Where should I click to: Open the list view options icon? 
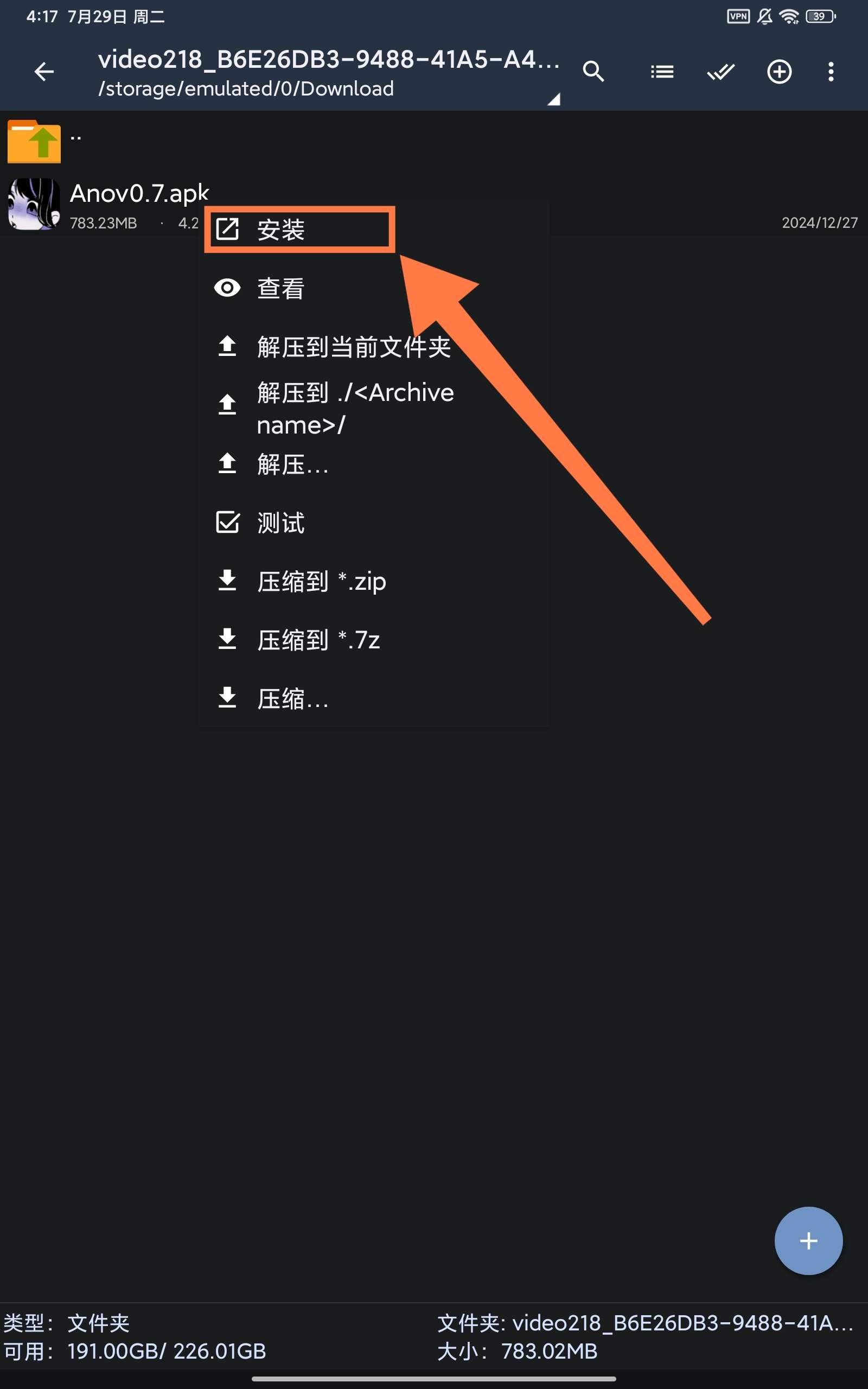pyautogui.click(x=662, y=72)
